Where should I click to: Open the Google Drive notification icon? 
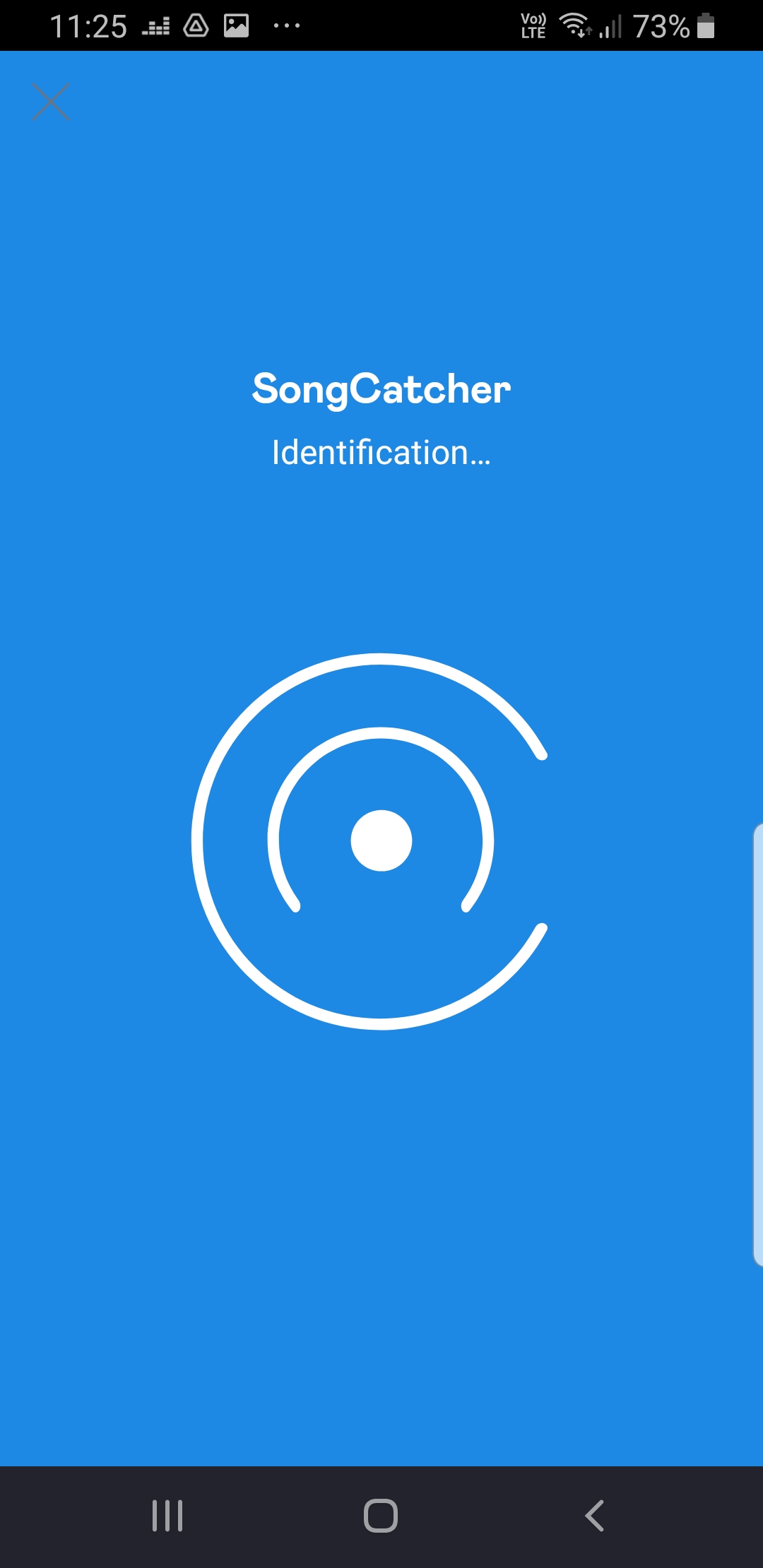[196, 25]
